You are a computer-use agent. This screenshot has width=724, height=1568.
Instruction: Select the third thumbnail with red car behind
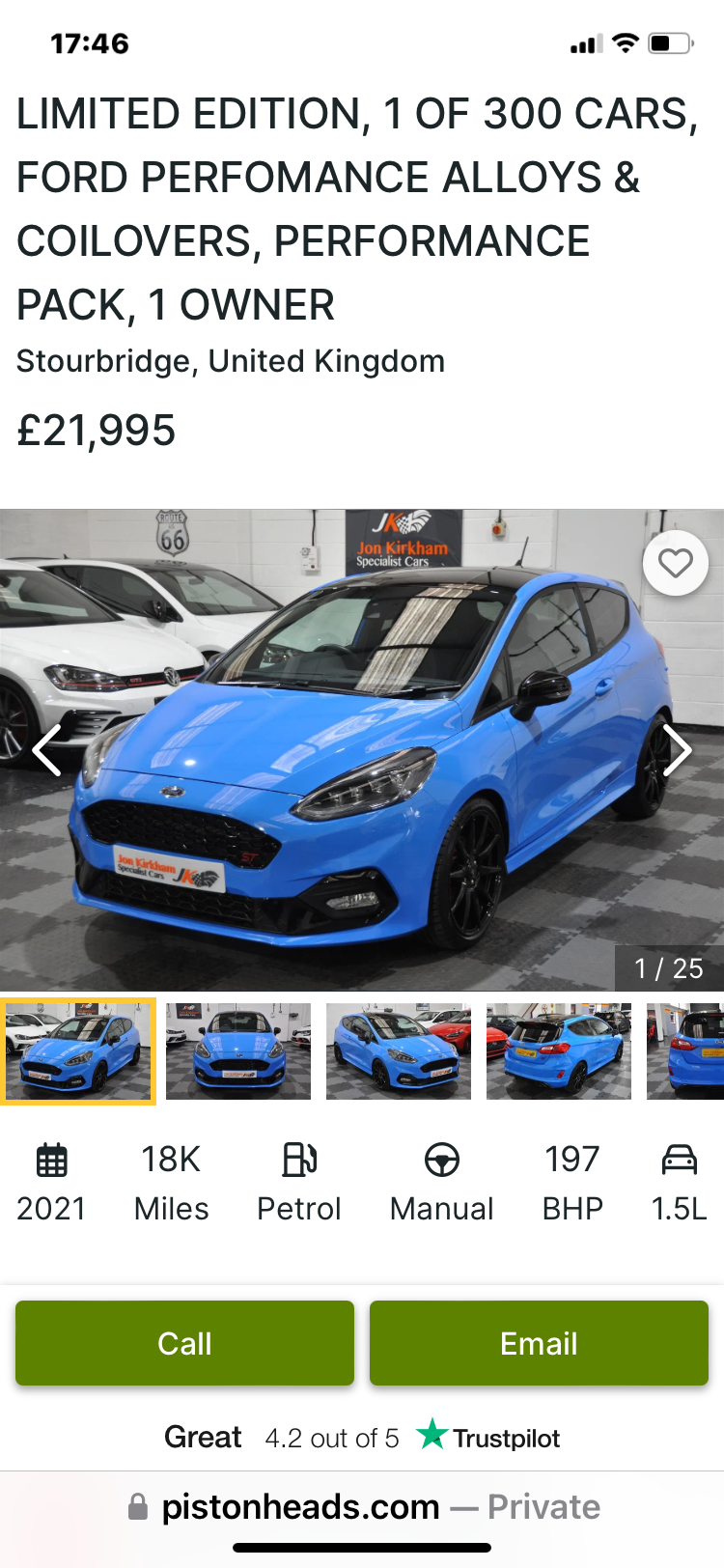399,1051
